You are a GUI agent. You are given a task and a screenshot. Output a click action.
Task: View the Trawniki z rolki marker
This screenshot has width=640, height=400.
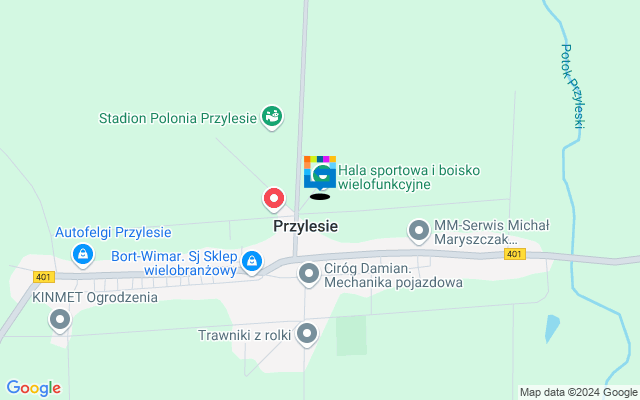pos(307,334)
